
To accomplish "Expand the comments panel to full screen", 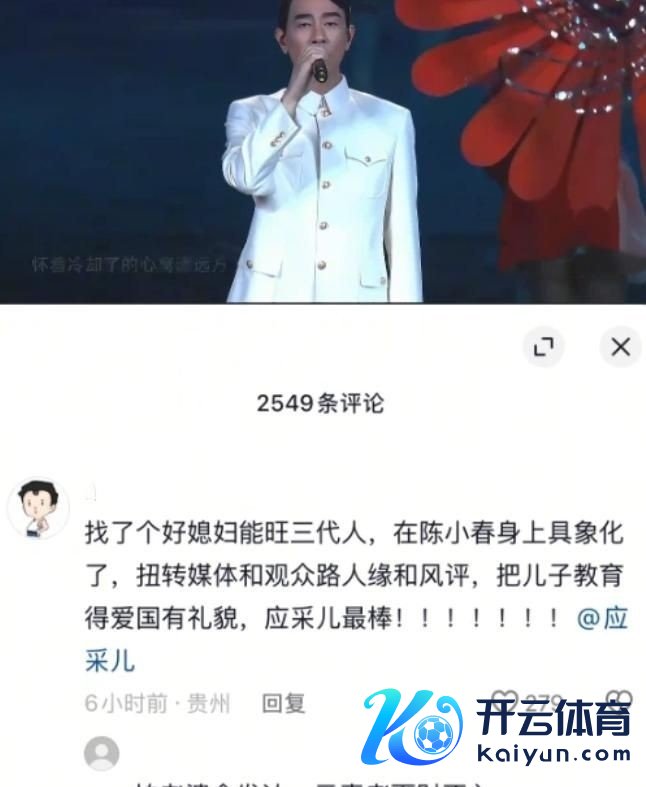I will (544, 346).
